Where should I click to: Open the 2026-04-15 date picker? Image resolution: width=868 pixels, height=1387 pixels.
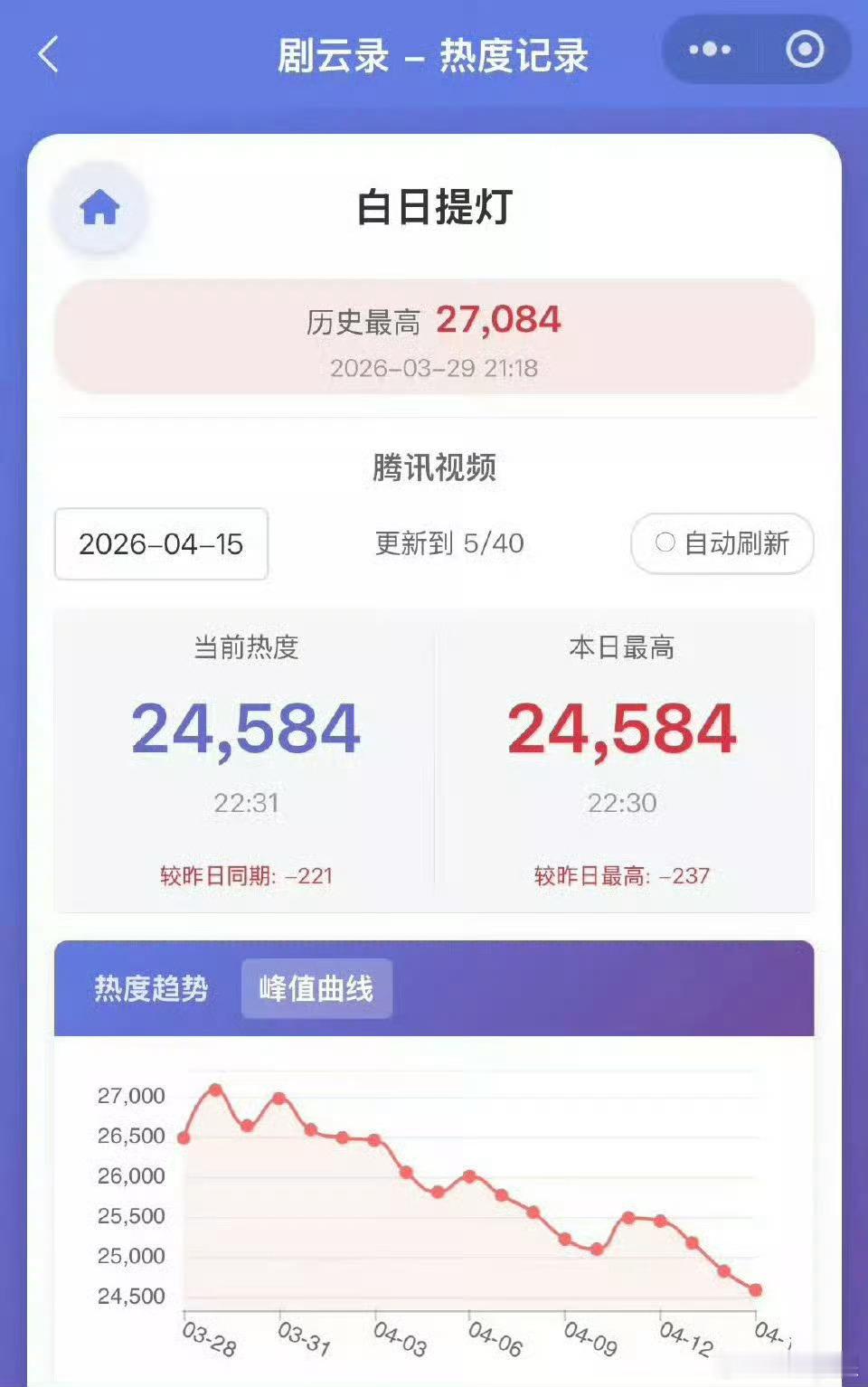coord(160,543)
